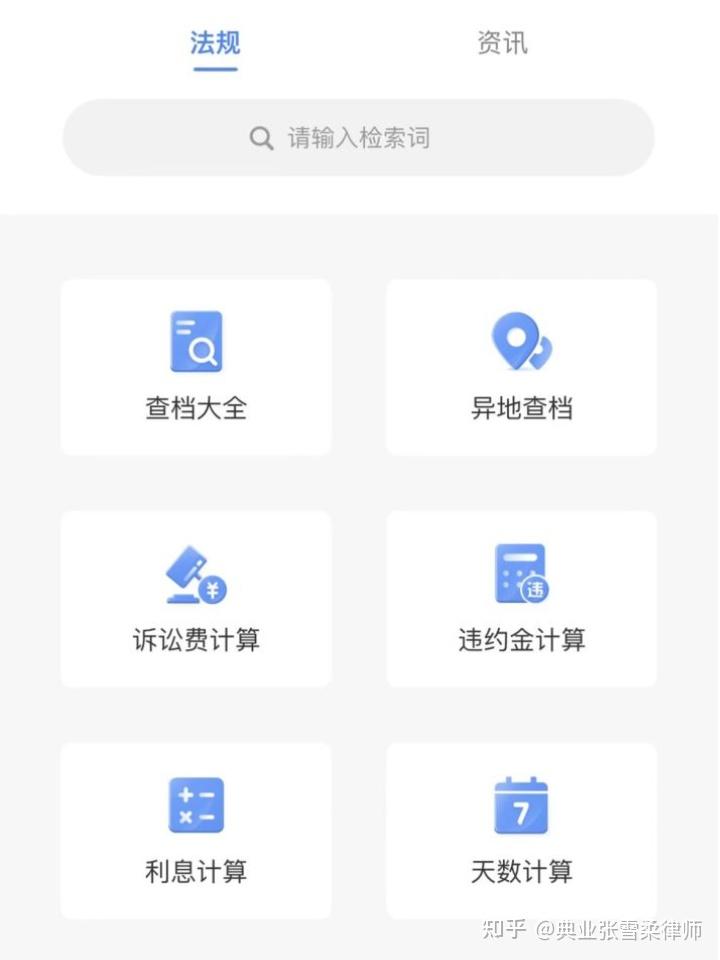Select the 利息计算 card
The height and width of the screenshot is (960, 720).
[196, 831]
